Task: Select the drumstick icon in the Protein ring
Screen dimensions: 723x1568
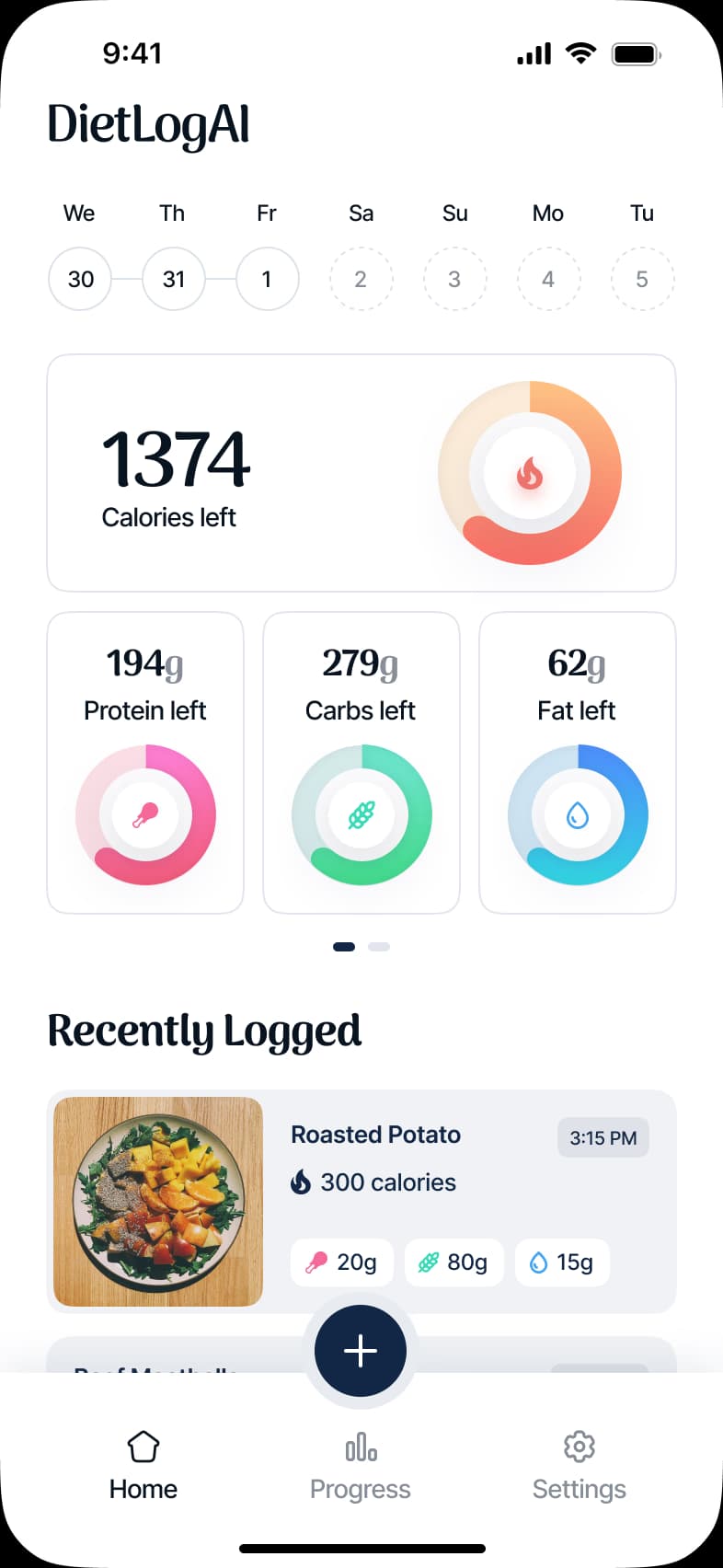Action: [x=144, y=814]
